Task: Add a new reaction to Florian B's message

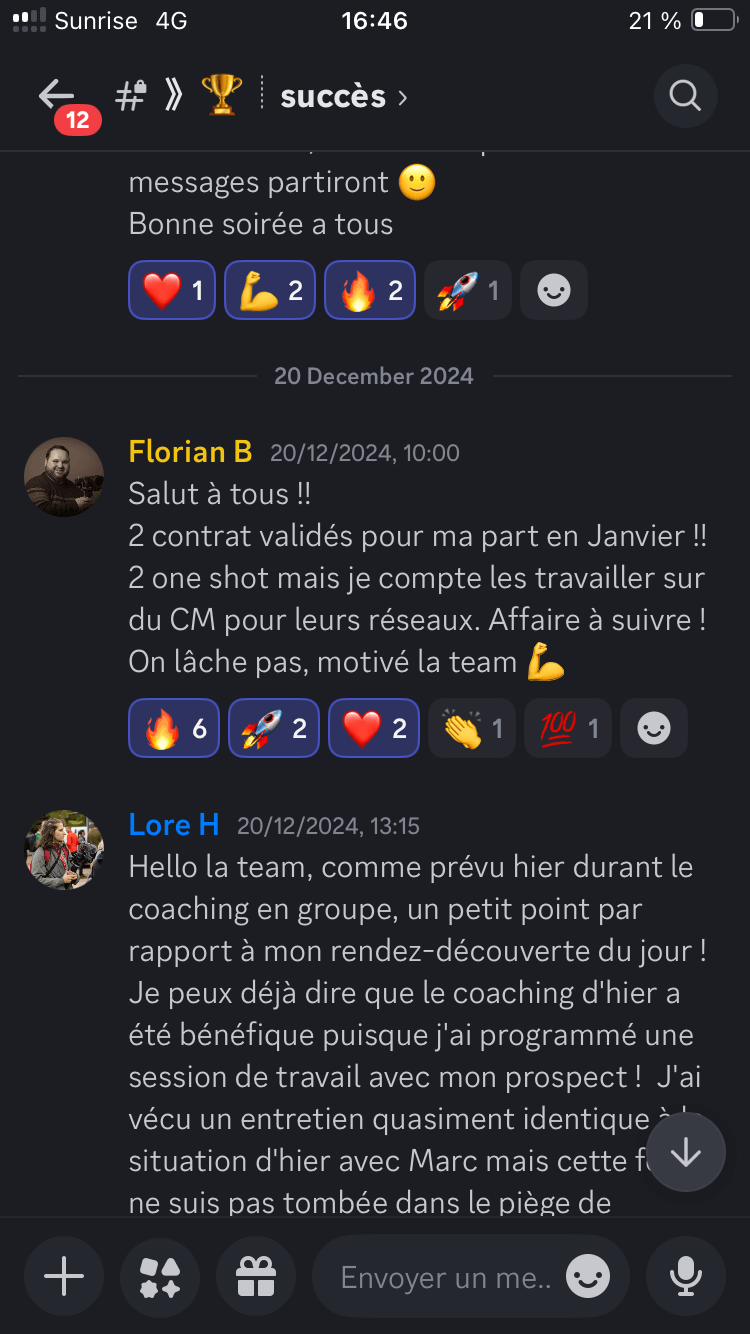Action: [x=654, y=728]
